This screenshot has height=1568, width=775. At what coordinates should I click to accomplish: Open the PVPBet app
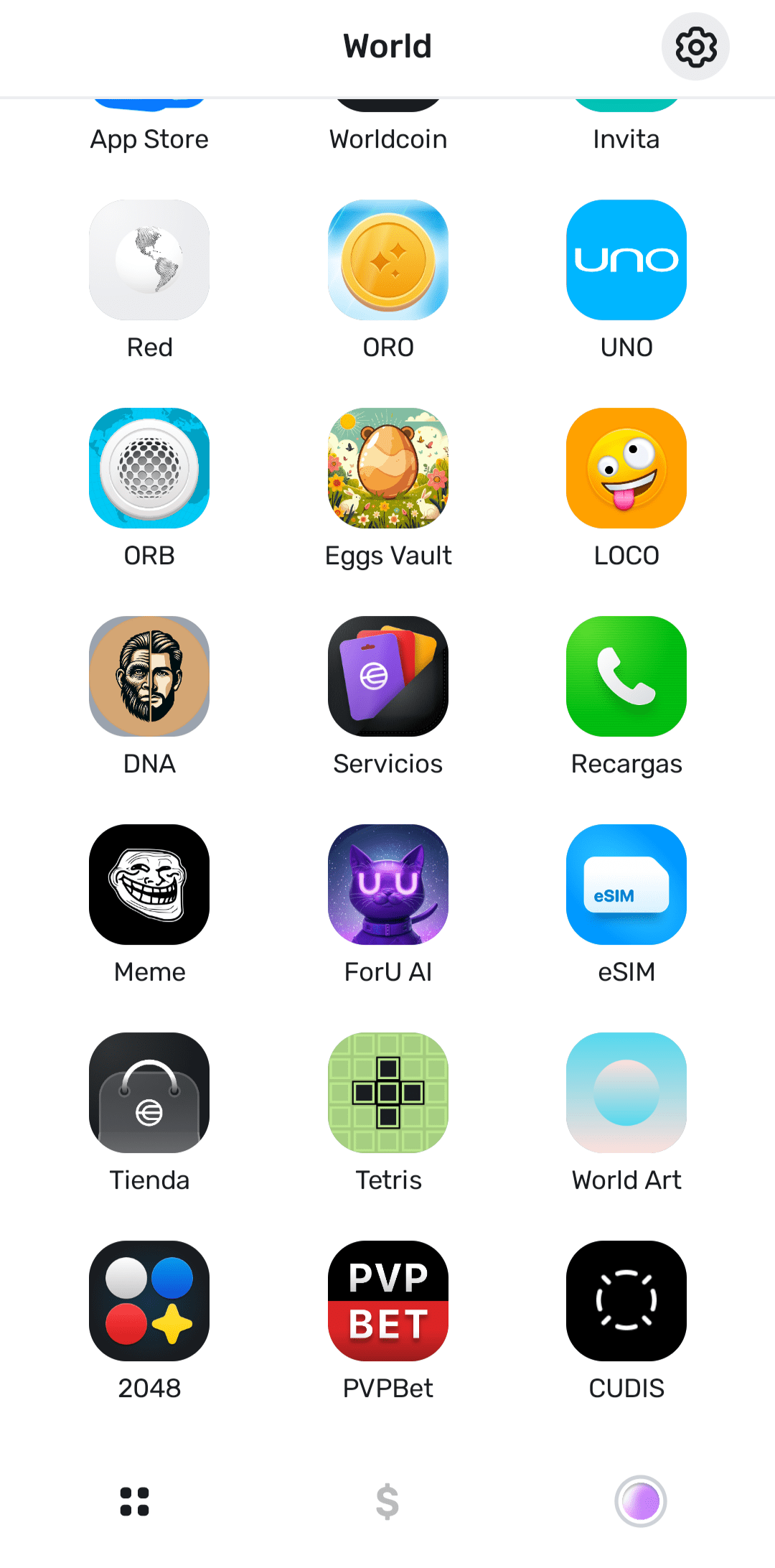pos(388,1301)
